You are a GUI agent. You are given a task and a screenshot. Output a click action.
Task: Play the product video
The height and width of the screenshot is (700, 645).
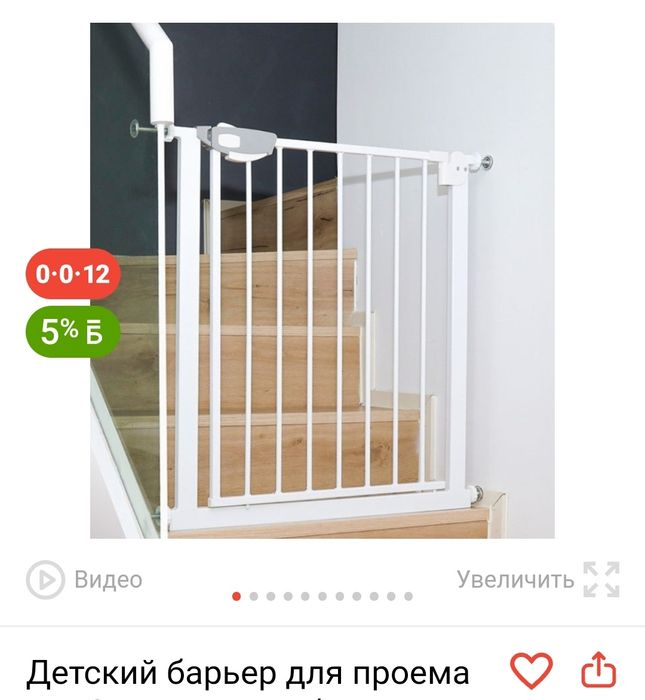pyautogui.click(x=84, y=579)
